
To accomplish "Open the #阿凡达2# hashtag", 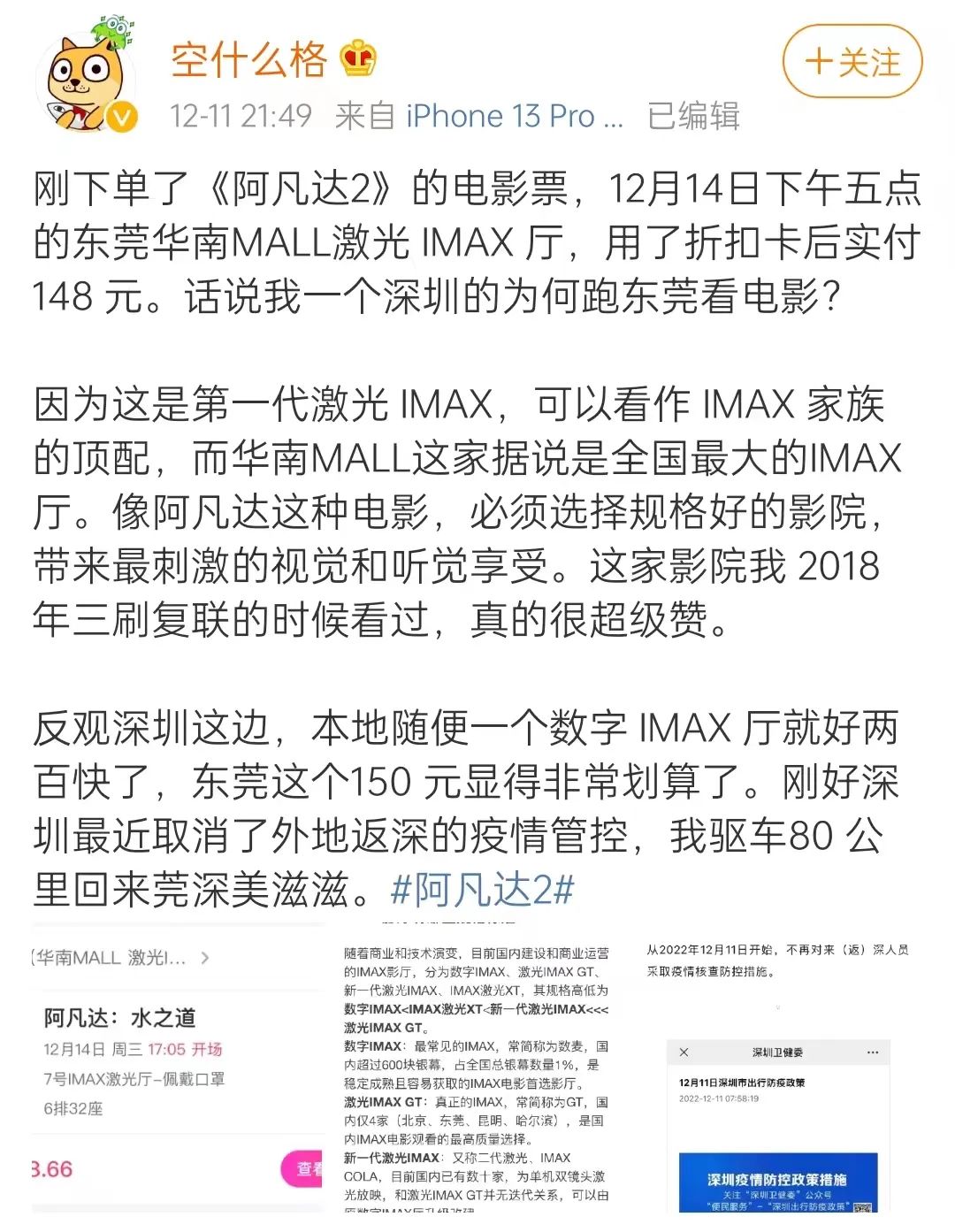I will (x=483, y=890).
